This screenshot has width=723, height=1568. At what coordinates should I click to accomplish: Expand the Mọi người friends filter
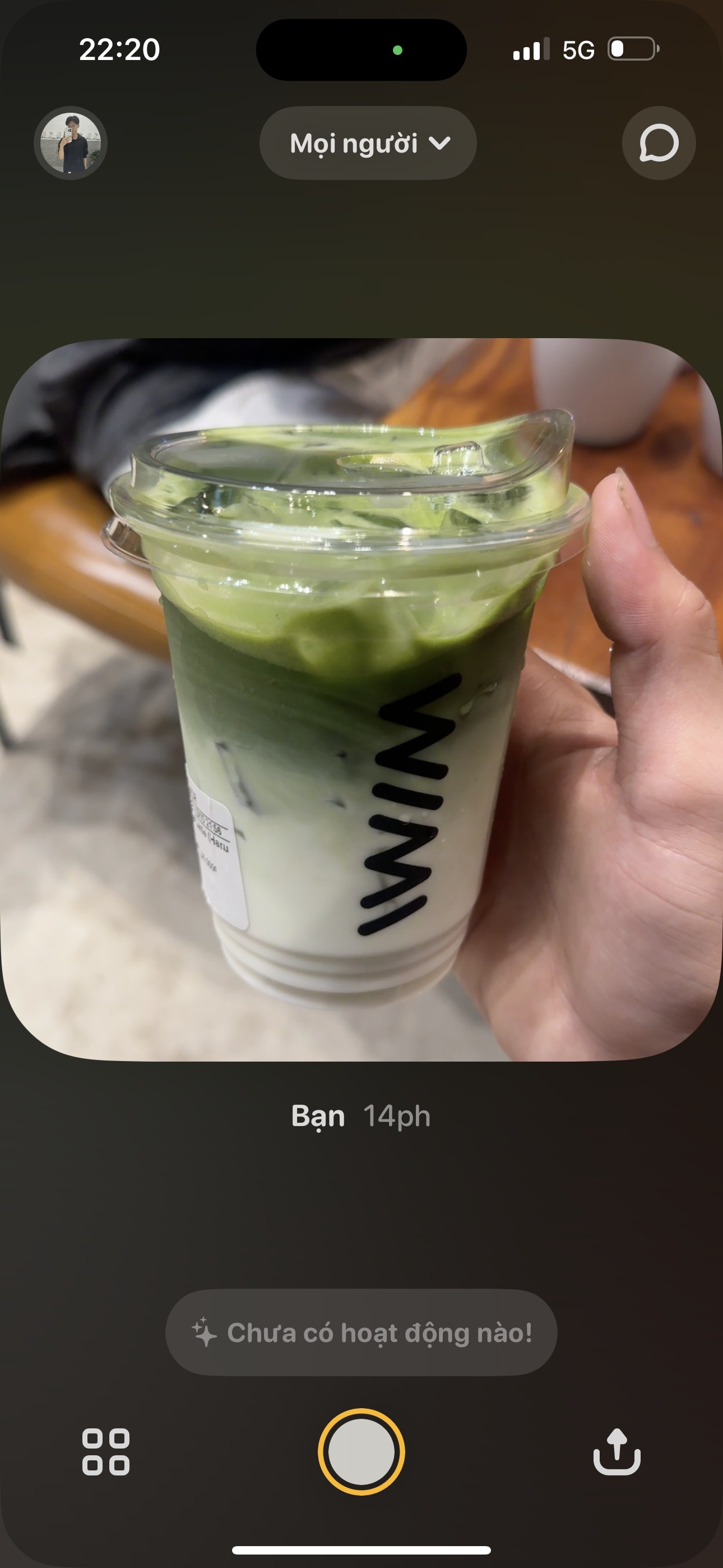tap(368, 144)
